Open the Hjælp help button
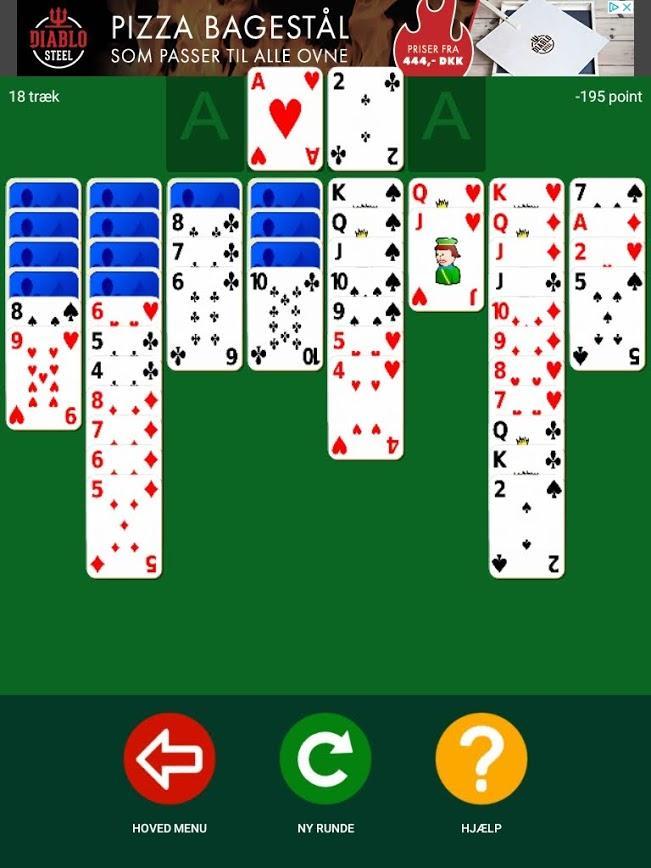Image resolution: width=651 pixels, height=868 pixels. coord(481,759)
